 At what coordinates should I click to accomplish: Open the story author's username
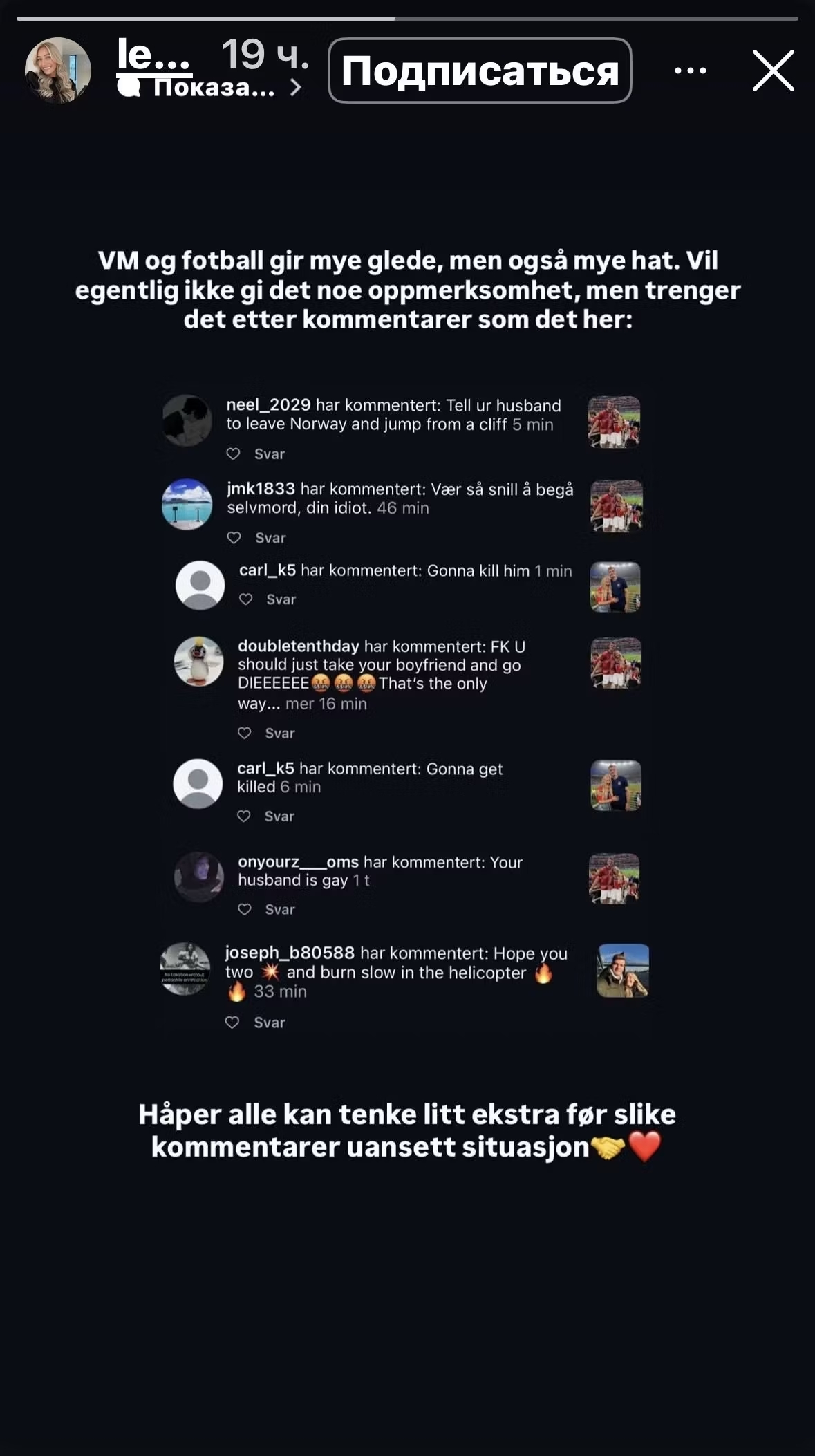click(153, 54)
